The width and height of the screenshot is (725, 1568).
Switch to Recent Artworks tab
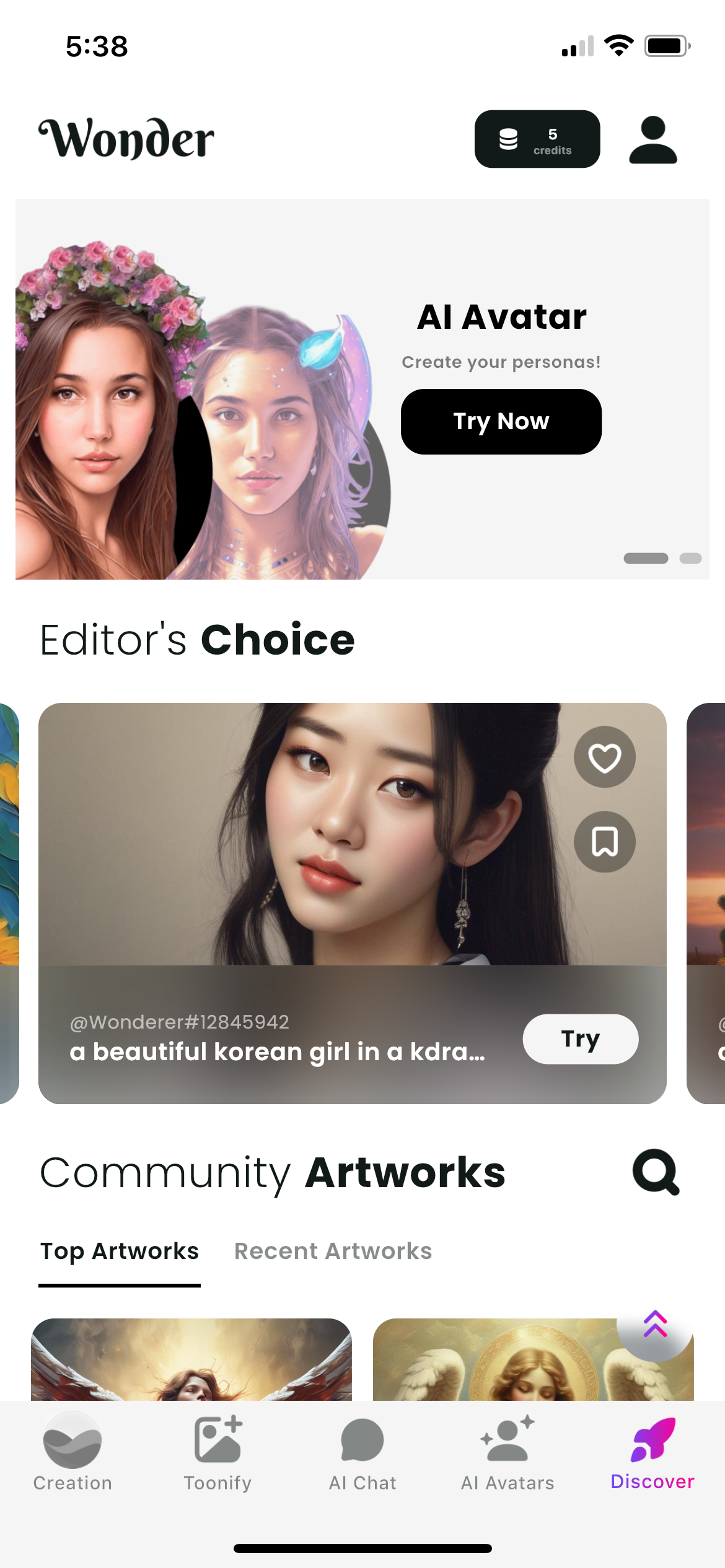[x=333, y=1252]
